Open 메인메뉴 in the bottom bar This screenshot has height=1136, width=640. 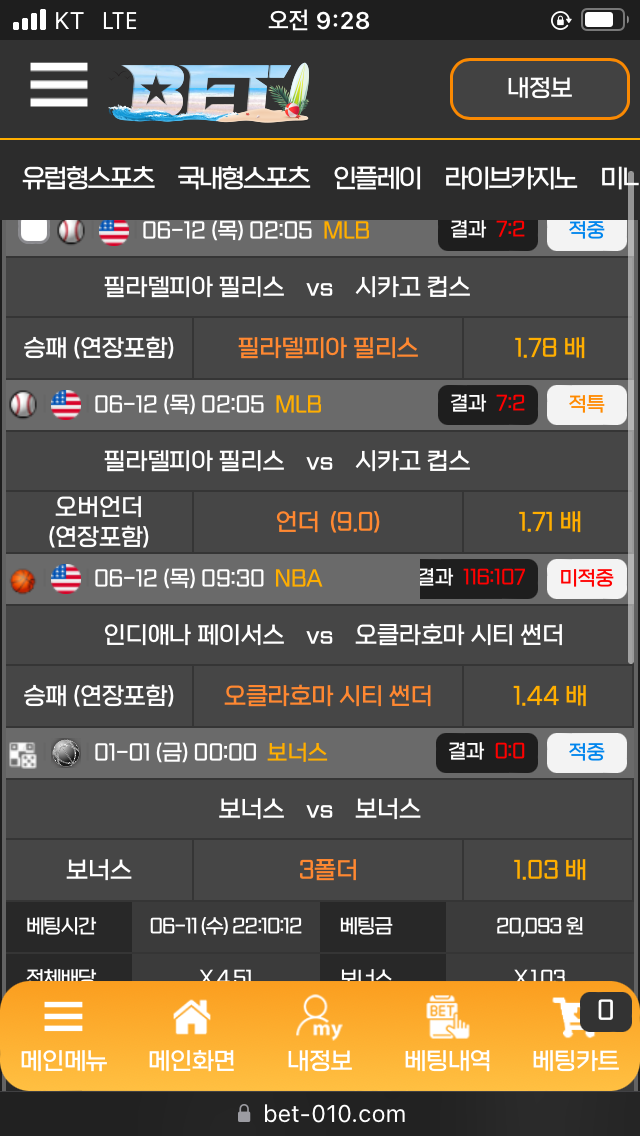click(63, 1035)
